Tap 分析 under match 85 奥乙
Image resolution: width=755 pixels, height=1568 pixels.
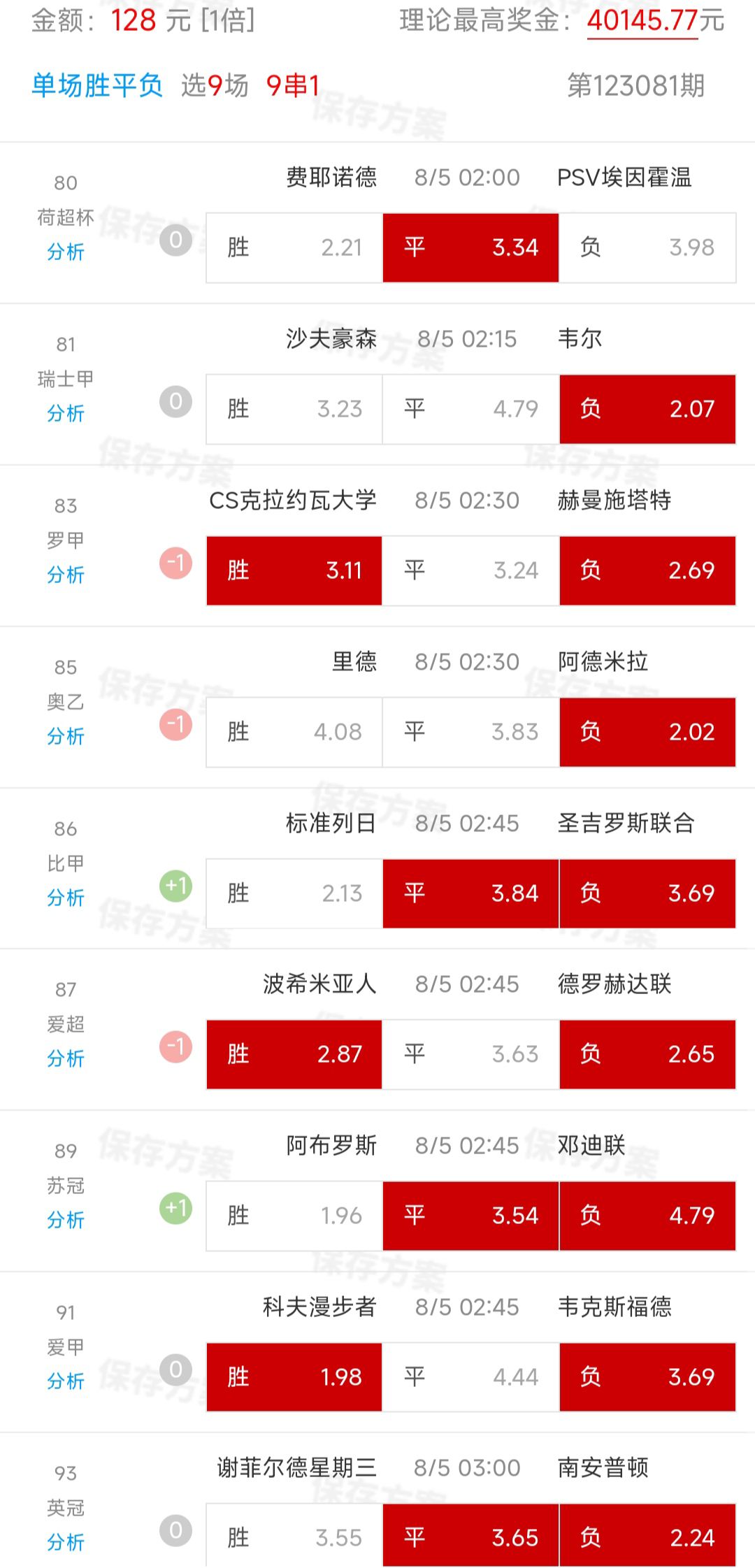(x=66, y=736)
